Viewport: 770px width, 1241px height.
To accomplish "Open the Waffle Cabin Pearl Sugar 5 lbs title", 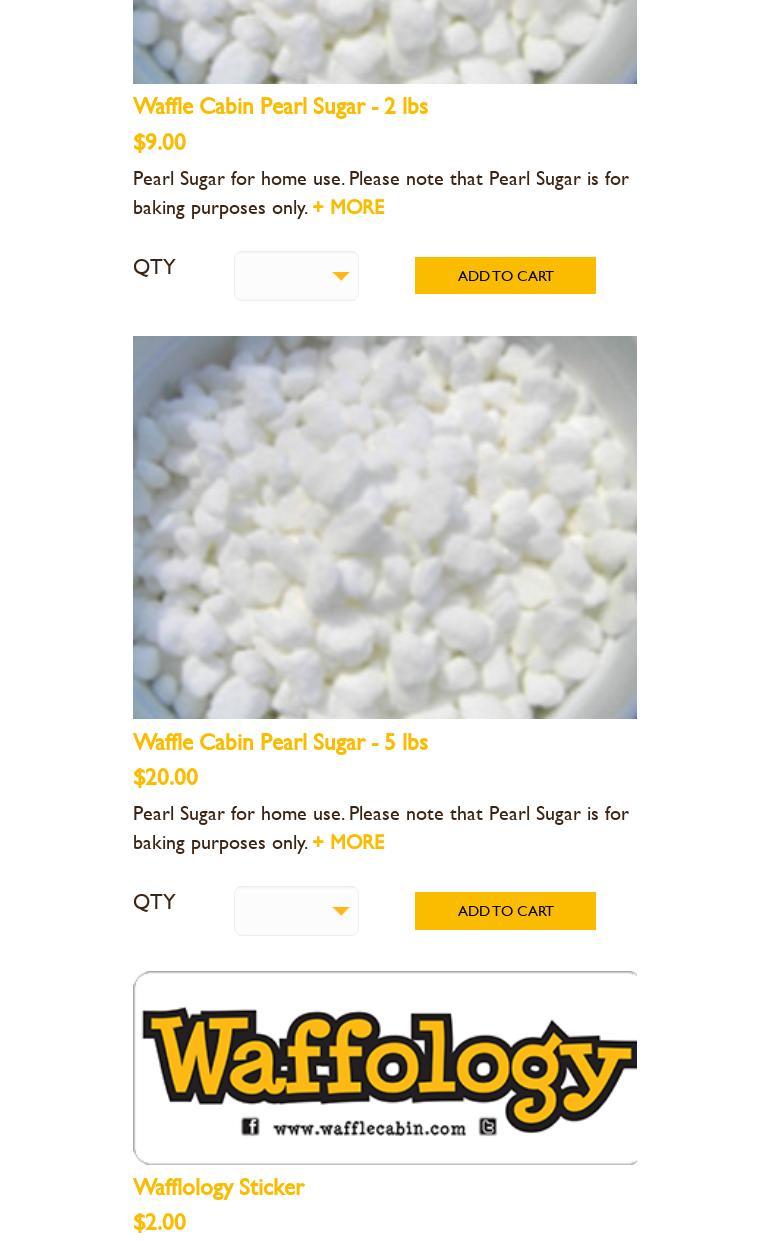I will (x=280, y=742).
